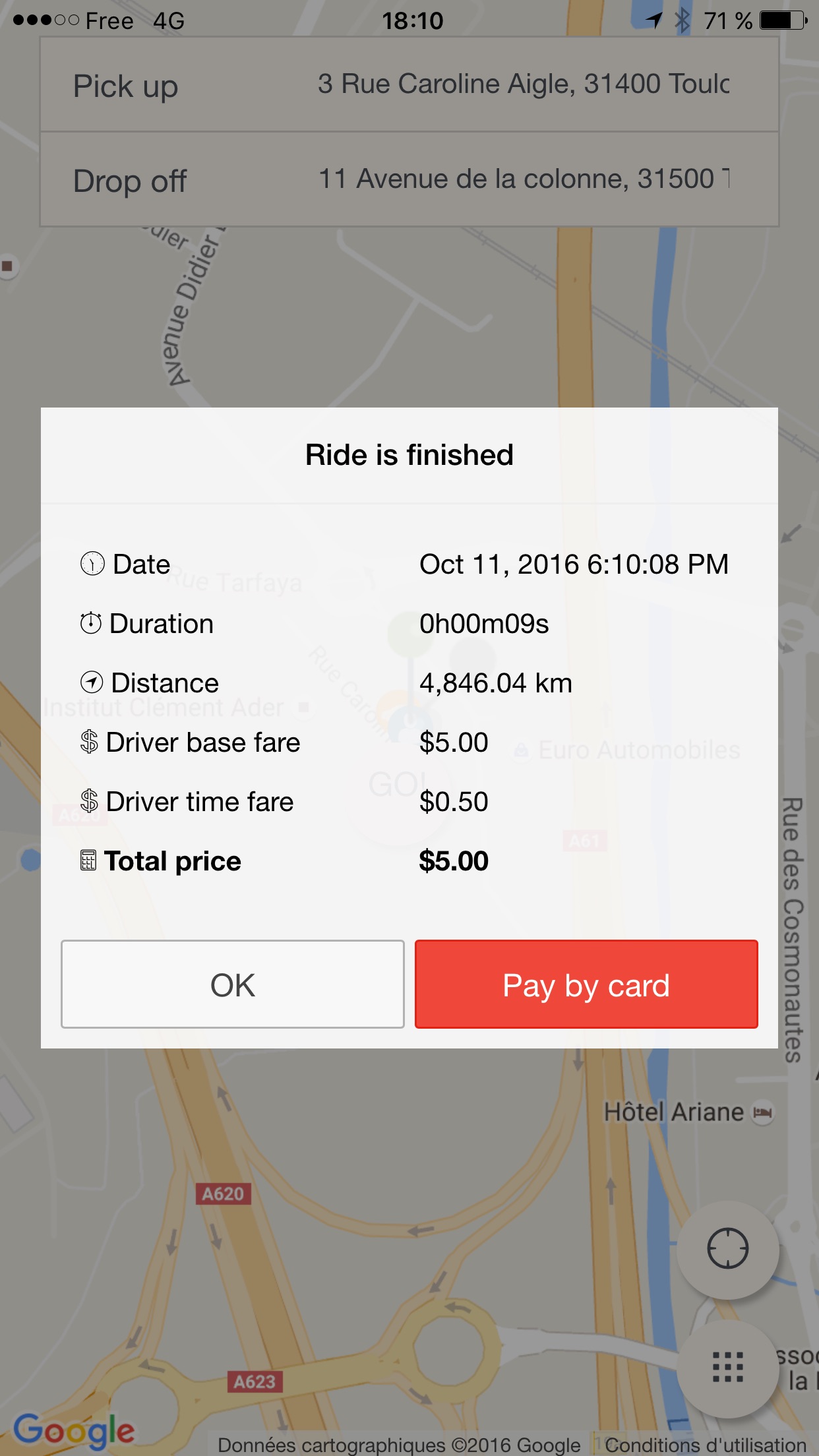Open the Conditions d'utilisation link
819x1456 pixels.
coord(705,1445)
